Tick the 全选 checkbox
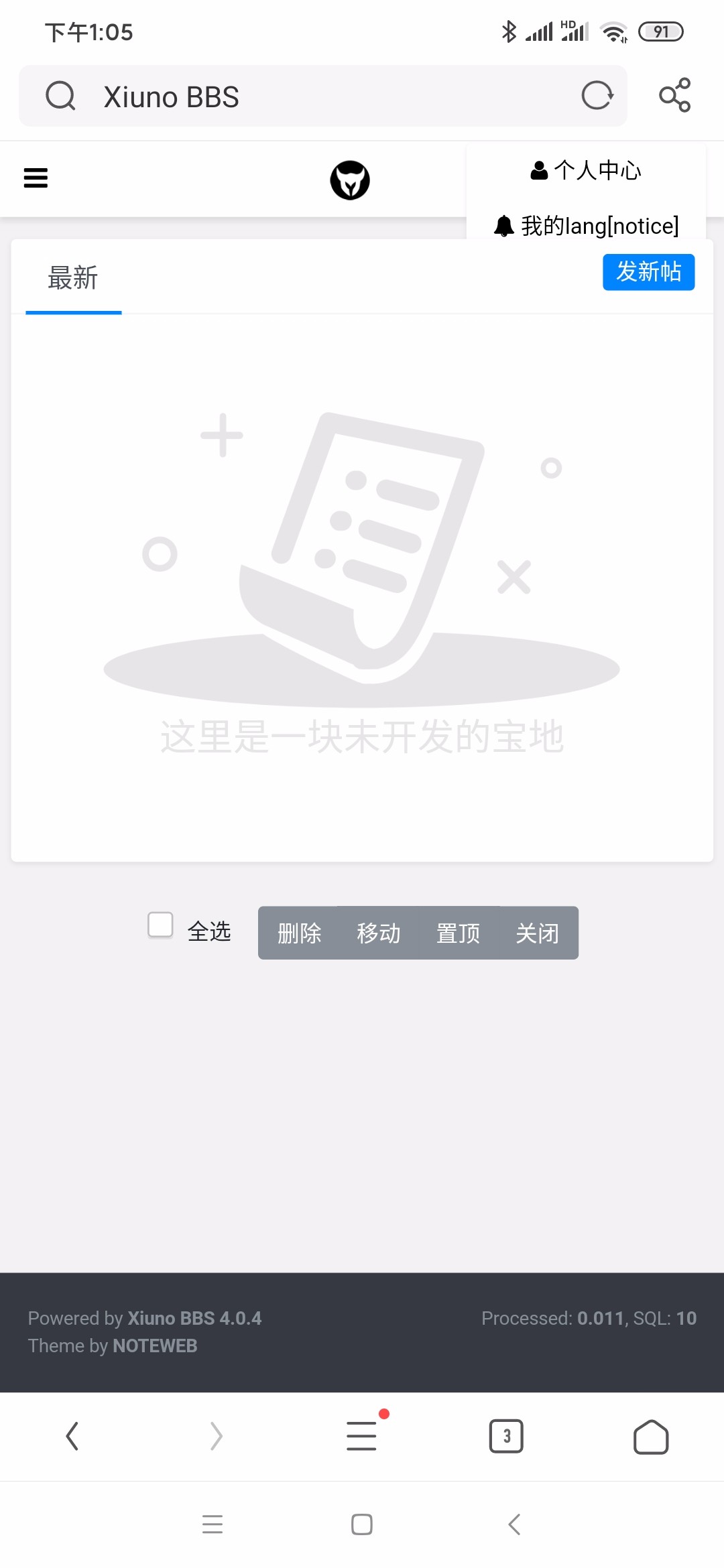724x1568 pixels. (160, 925)
